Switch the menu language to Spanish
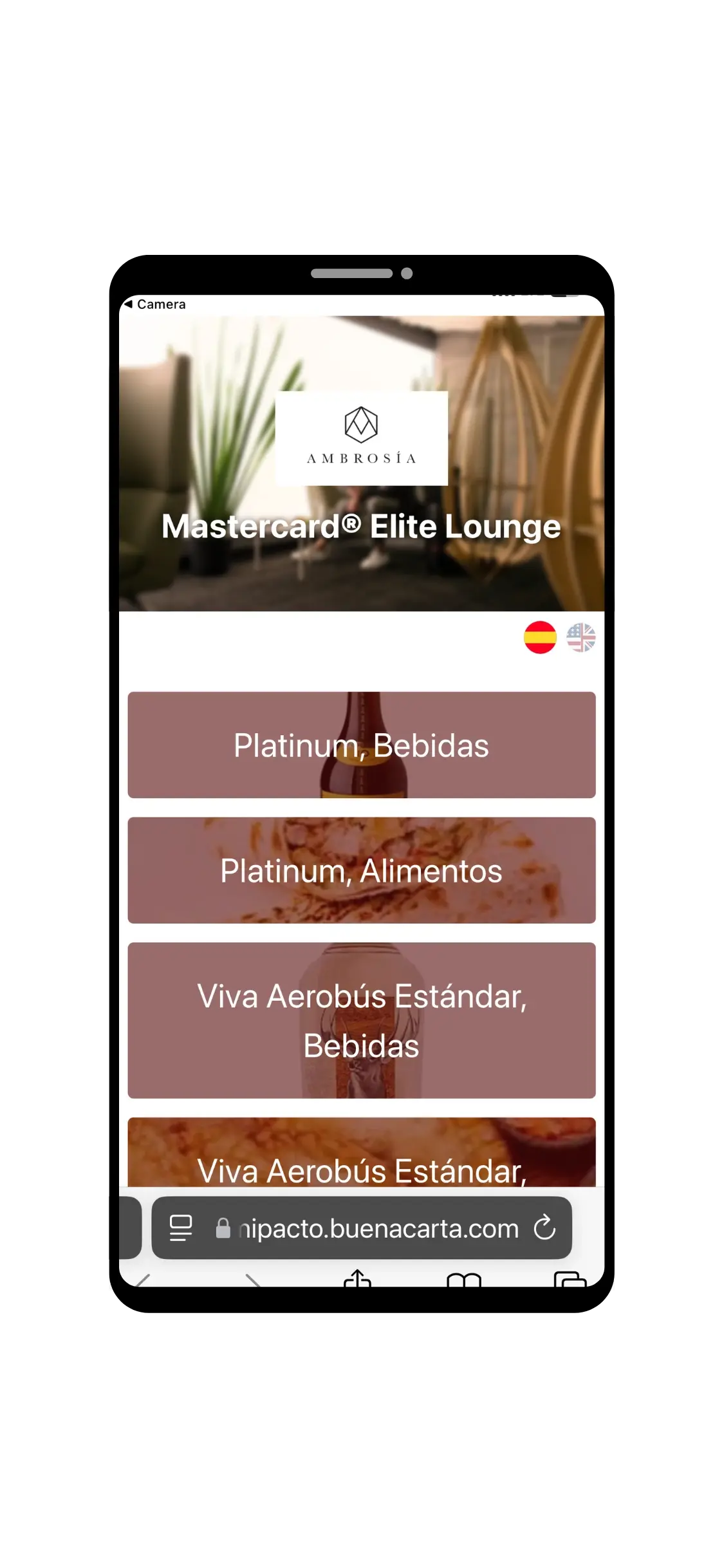Image resolution: width=724 pixels, height=1568 pixels. [540, 637]
